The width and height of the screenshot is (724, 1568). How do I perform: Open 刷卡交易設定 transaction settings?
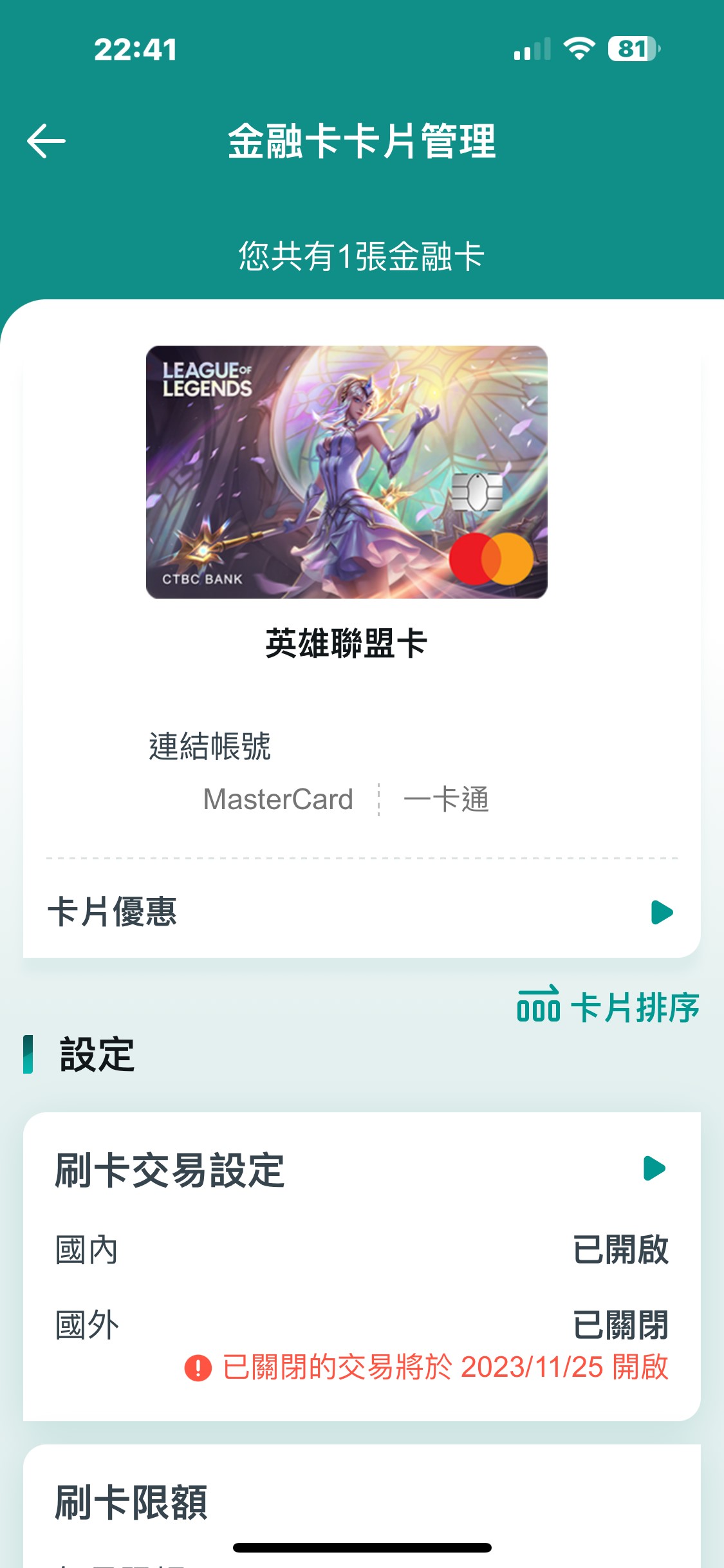coord(360,1170)
